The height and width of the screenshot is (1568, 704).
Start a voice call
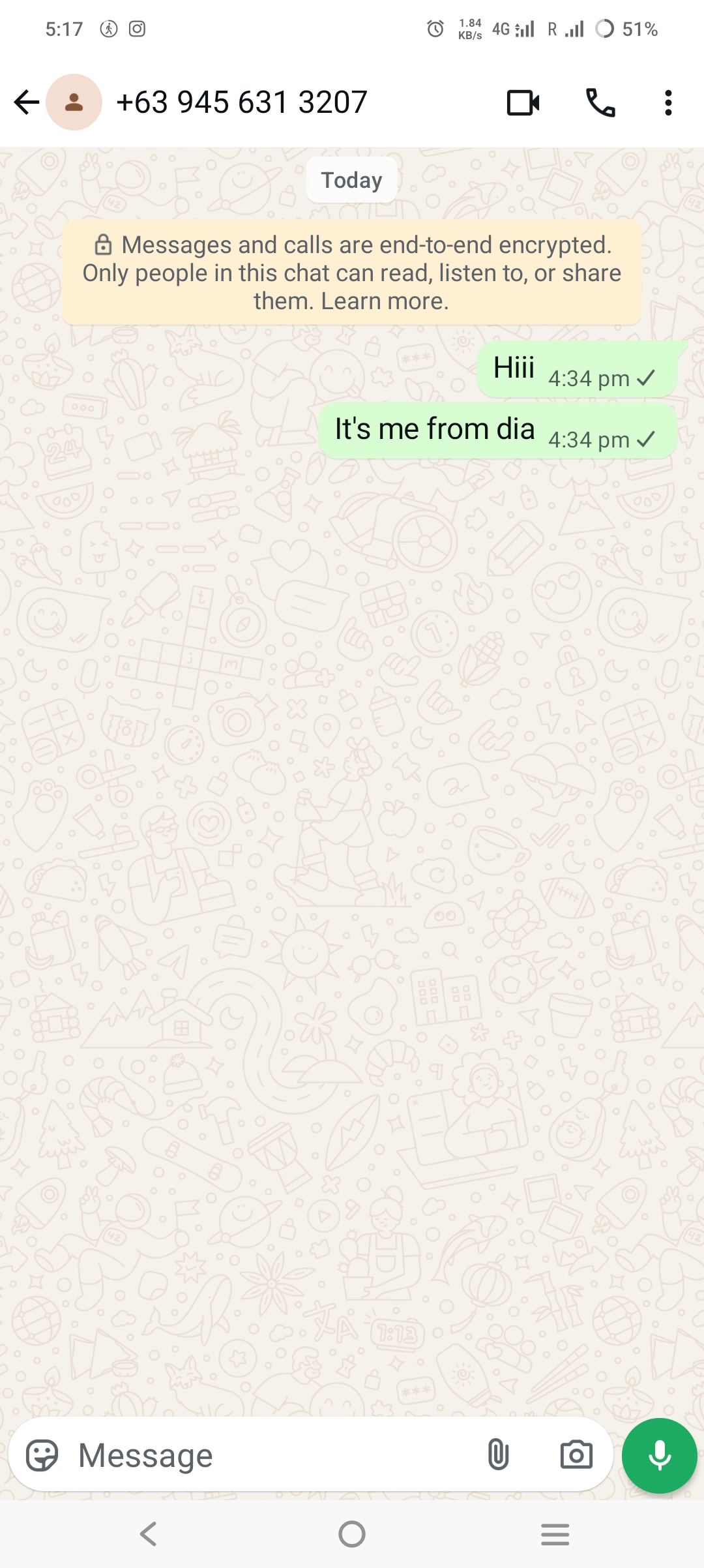pyautogui.click(x=600, y=102)
